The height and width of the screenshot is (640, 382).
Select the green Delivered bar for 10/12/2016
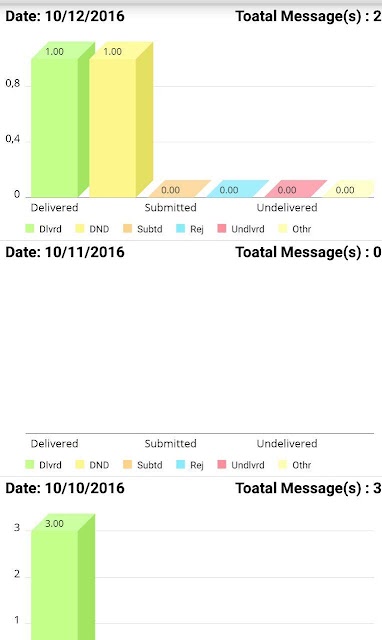tap(63, 120)
